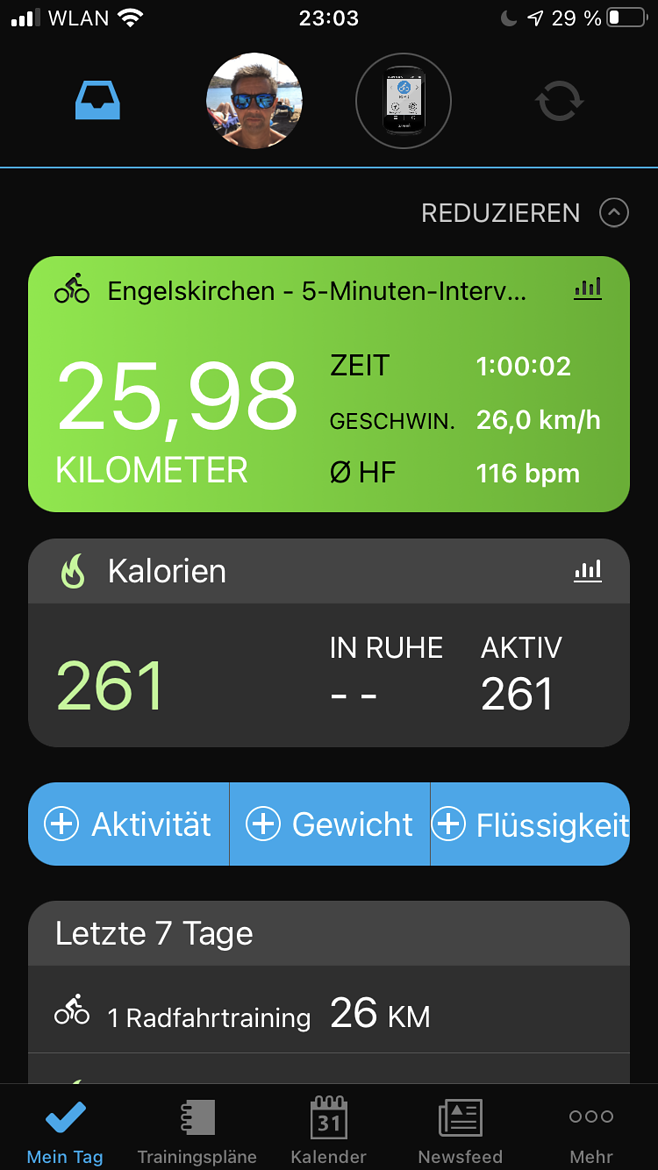
Task: Collapse the view with Reduzieren
Action: (x=525, y=213)
